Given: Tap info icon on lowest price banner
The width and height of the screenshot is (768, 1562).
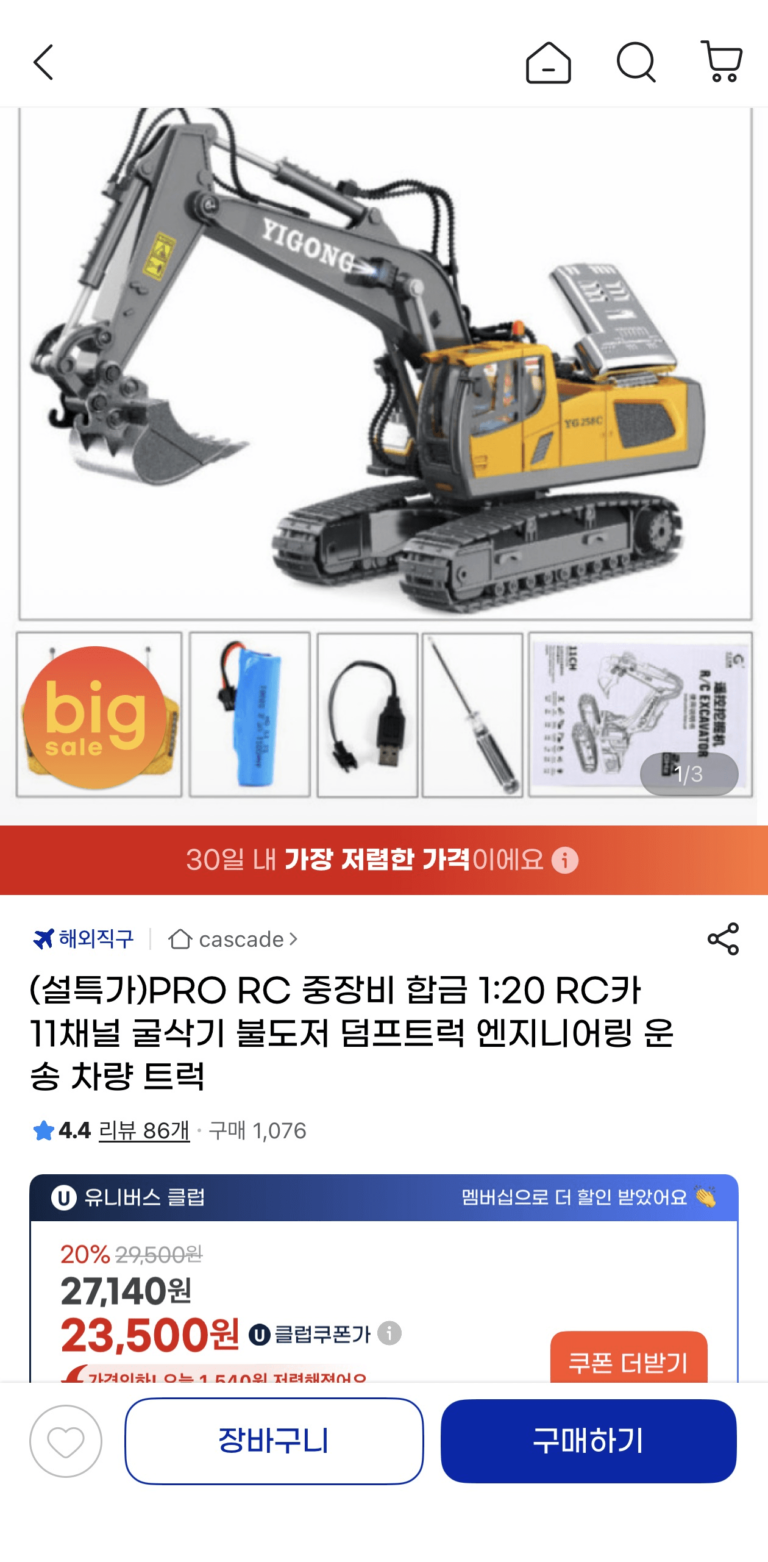Looking at the screenshot, I should (x=565, y=860).
